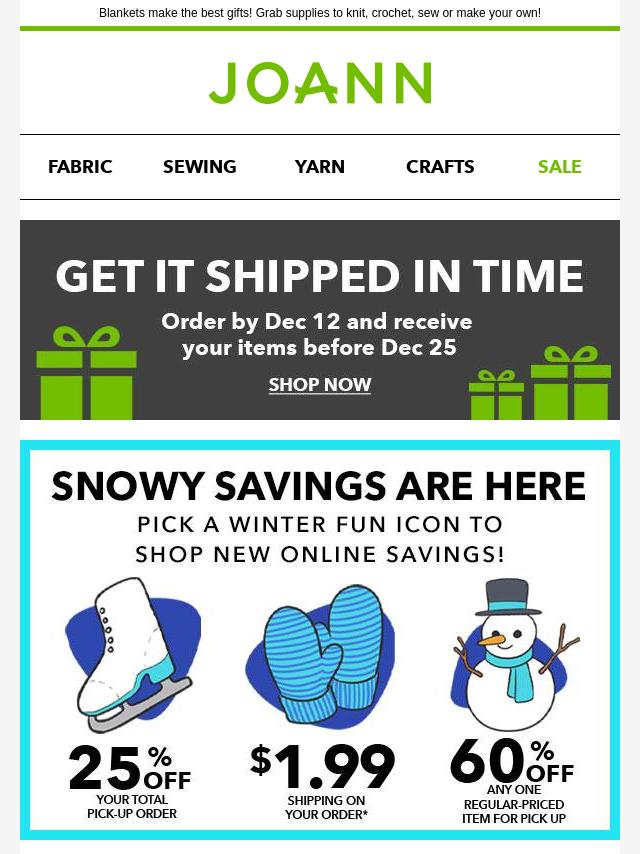Tap the Shop Now link
This screenshot has width=640, height=854.
pyautogui.click(x=320, y=385)
